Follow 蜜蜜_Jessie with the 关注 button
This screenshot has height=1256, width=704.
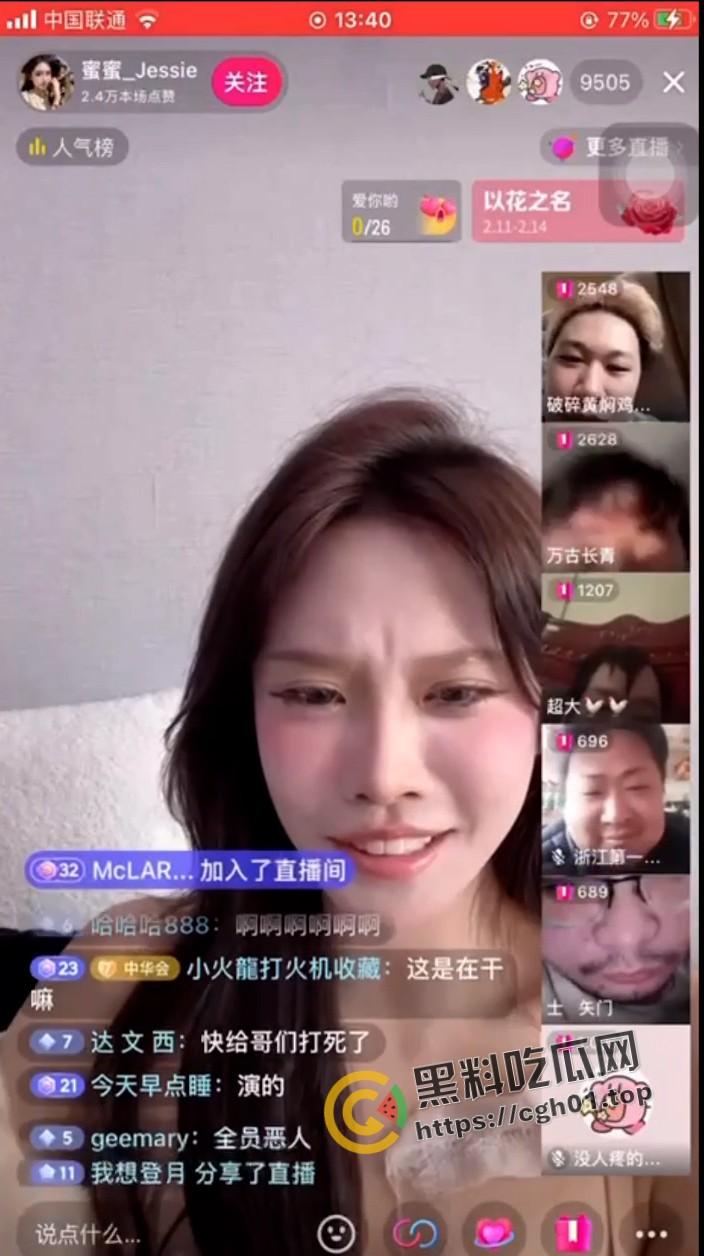click(x=246, y=82)
